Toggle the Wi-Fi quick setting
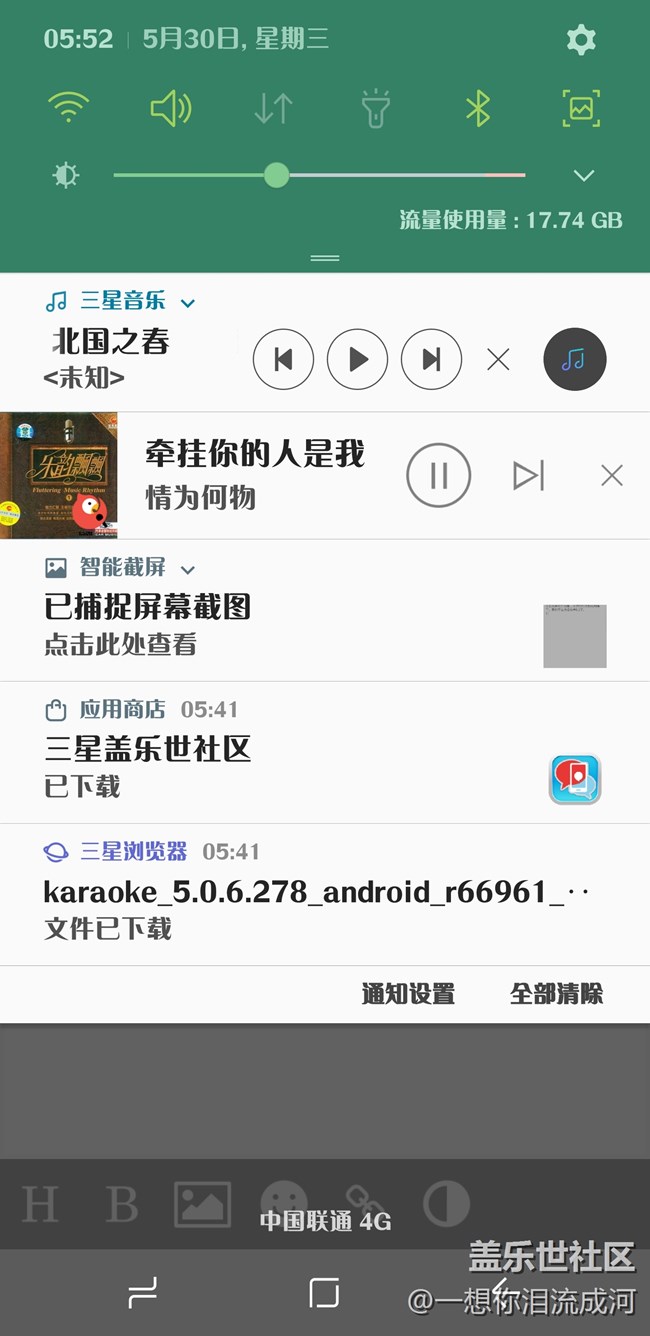 pos(68,108)
